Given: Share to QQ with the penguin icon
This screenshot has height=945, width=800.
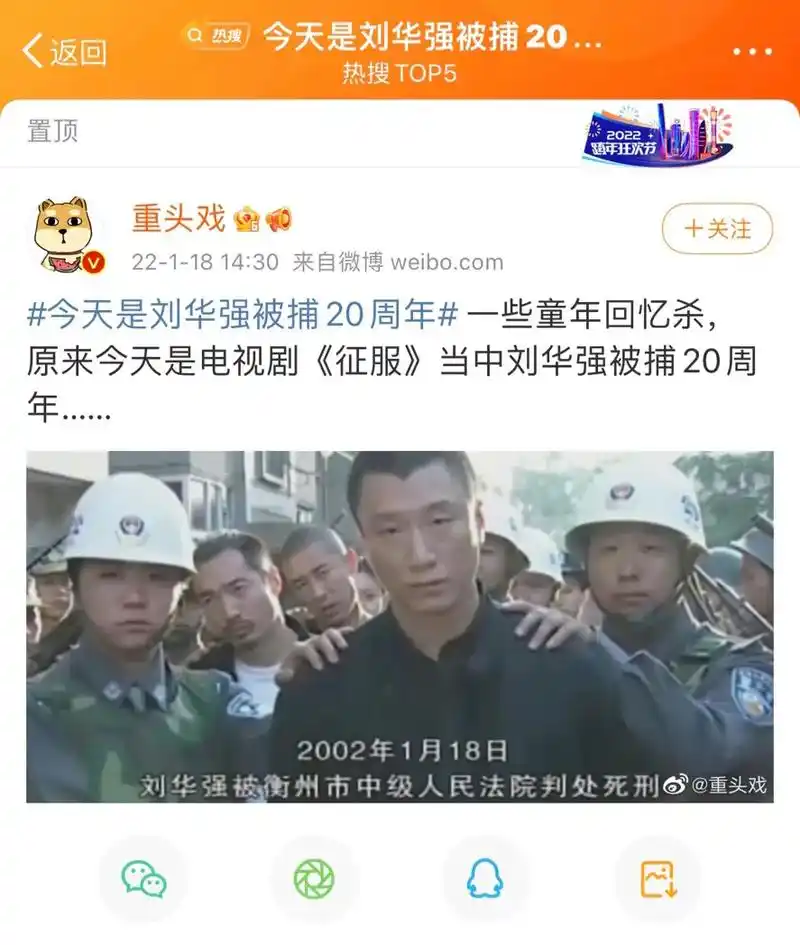Looking at the screenshot, I should [485, 879].
